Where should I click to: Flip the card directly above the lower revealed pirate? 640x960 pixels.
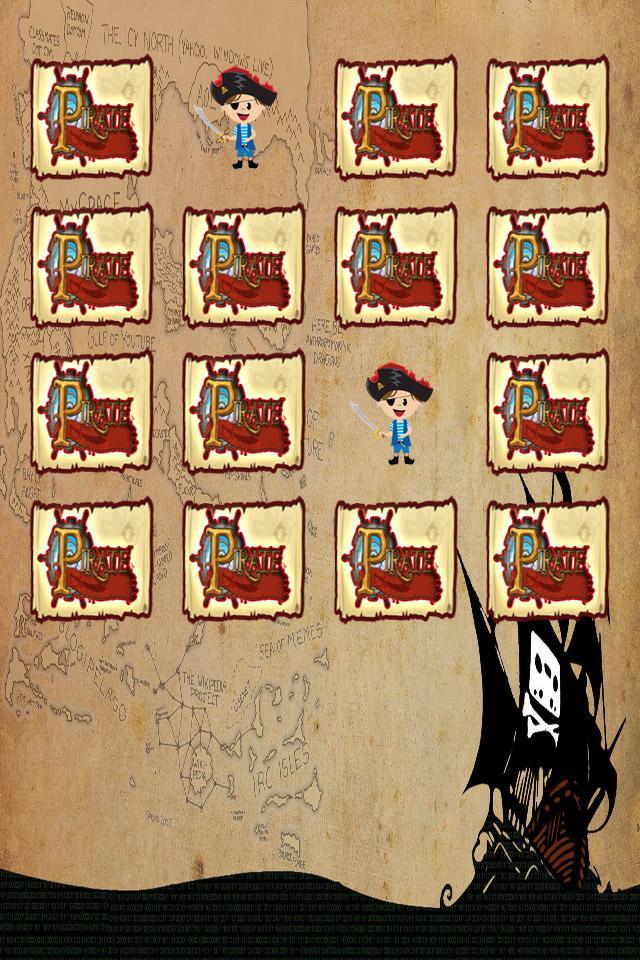point(396,265)
